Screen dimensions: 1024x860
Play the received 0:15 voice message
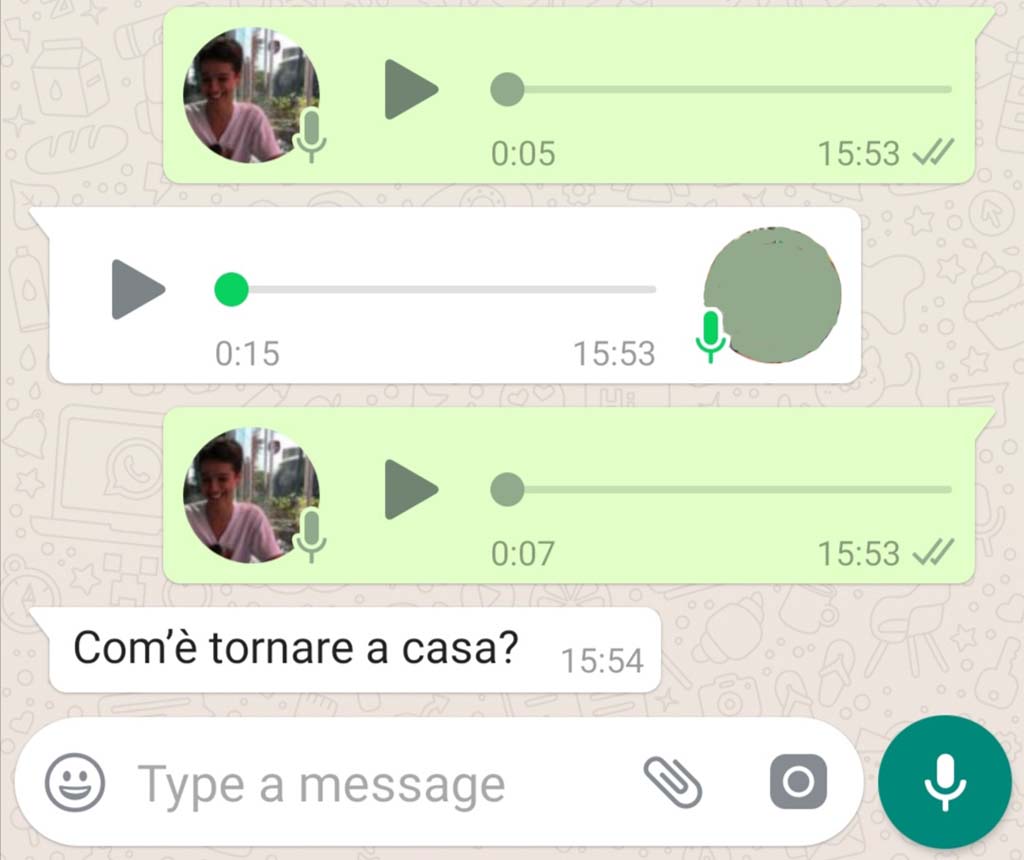[137, 290]
